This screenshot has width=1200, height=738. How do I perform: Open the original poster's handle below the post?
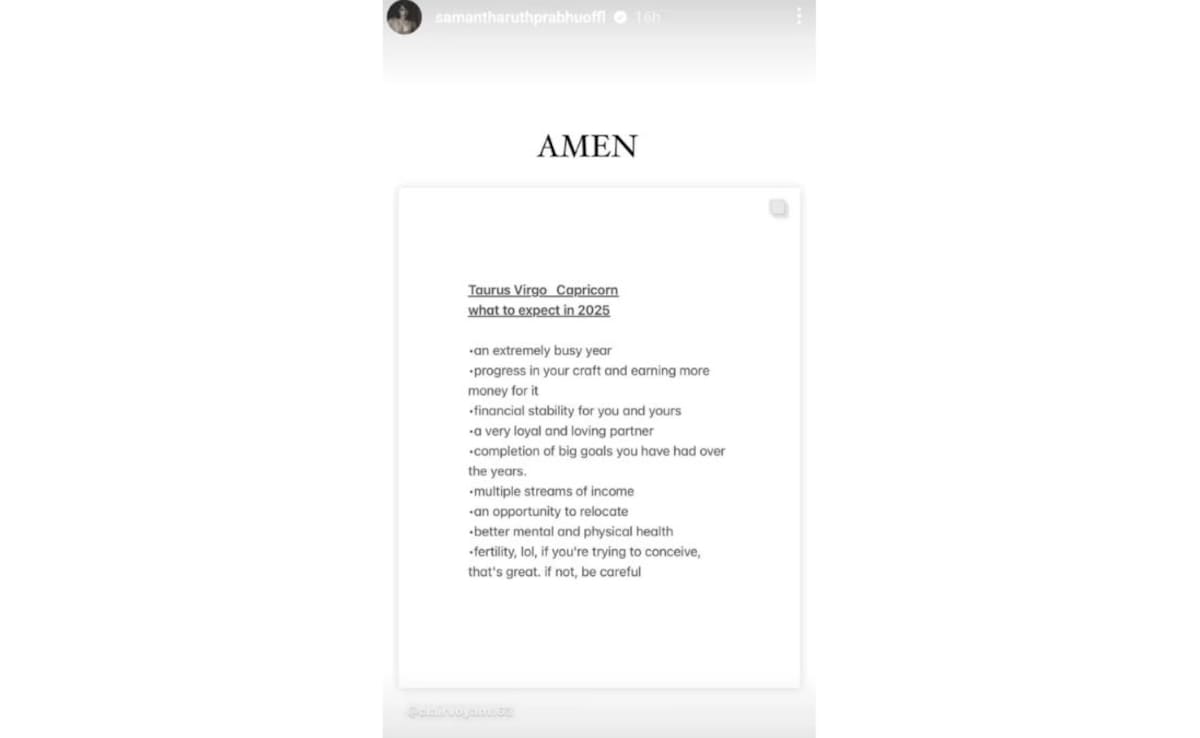[x=461, y=712]
